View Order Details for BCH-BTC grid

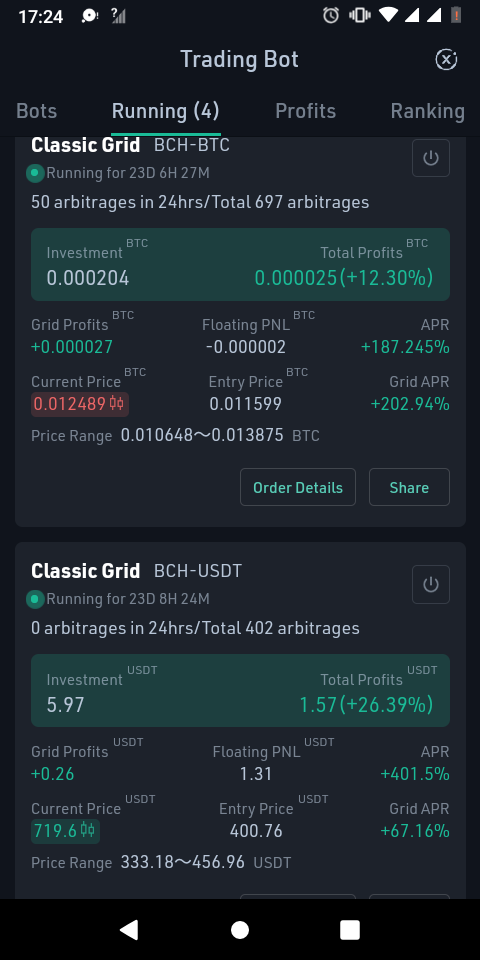click(x=298, y=487)
